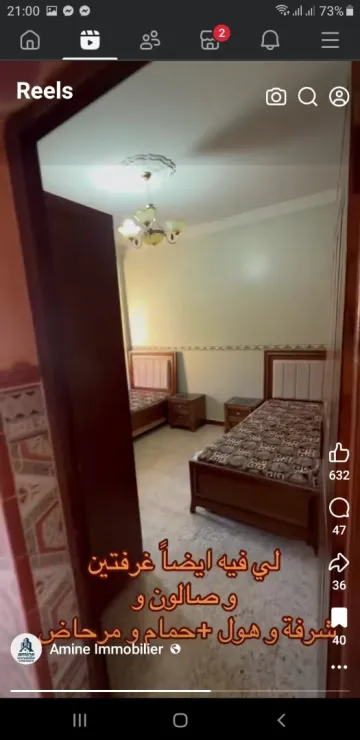Go to the Facebook Home tab
Image resolution: width=360 pixels, height=740 pixels.
pyautogui.click(x=30, y=40)
